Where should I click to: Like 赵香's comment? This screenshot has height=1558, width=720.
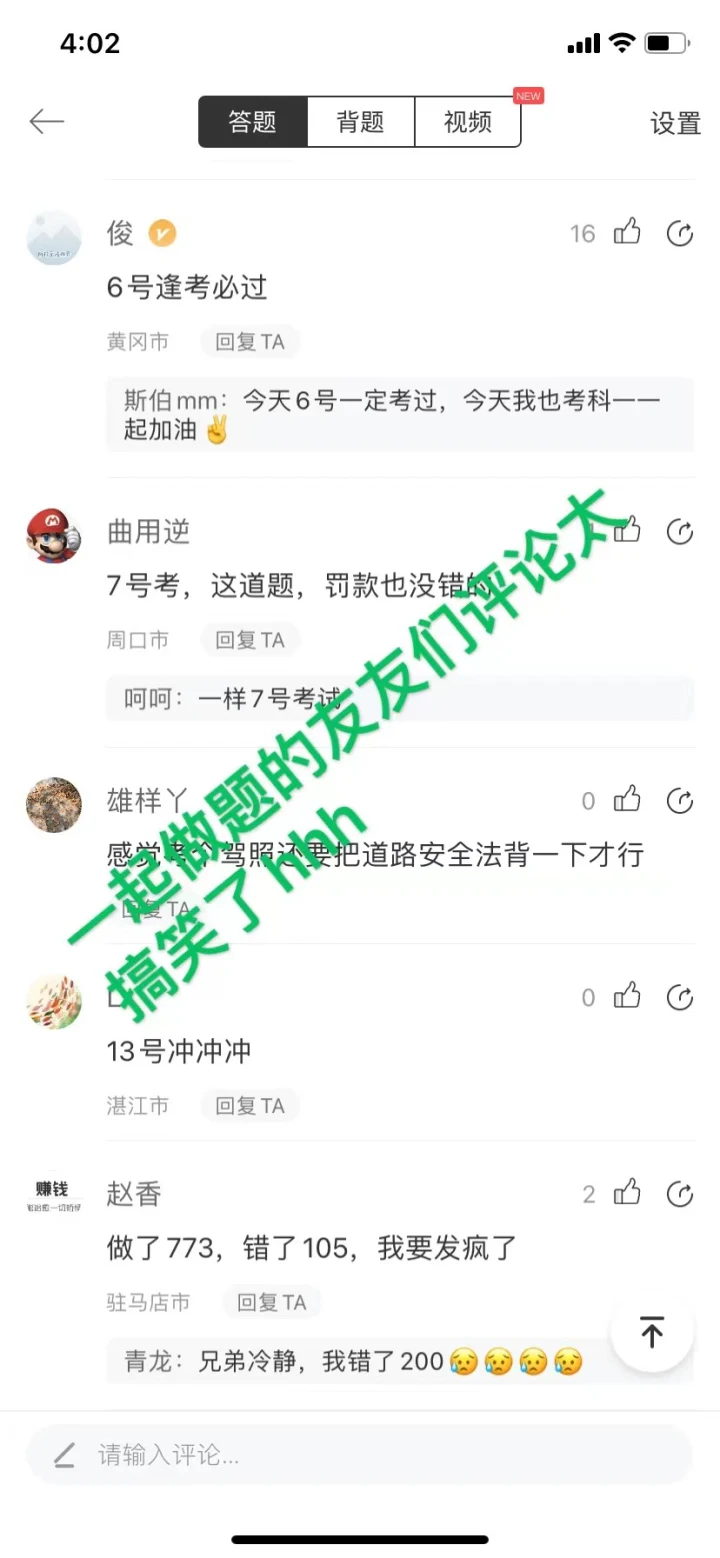tap(627, 1192)
